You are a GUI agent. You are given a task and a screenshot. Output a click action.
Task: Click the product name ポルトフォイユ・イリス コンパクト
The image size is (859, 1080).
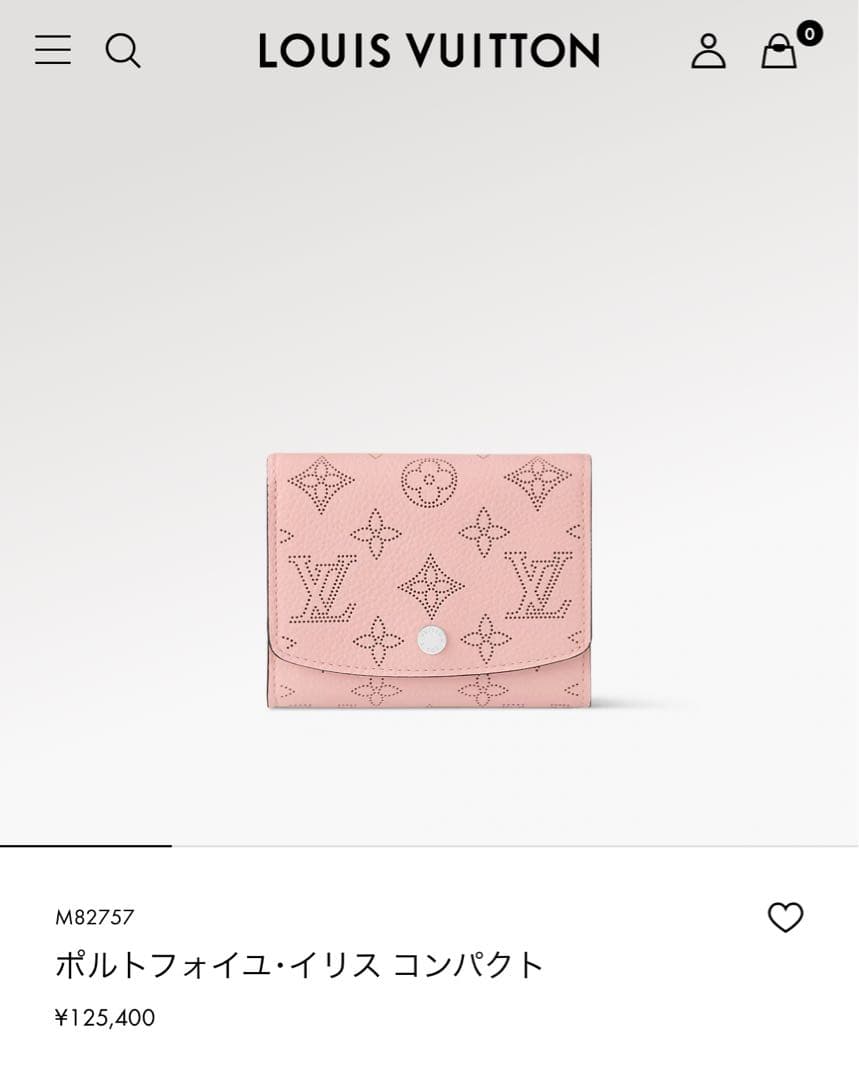click(297, 963)
